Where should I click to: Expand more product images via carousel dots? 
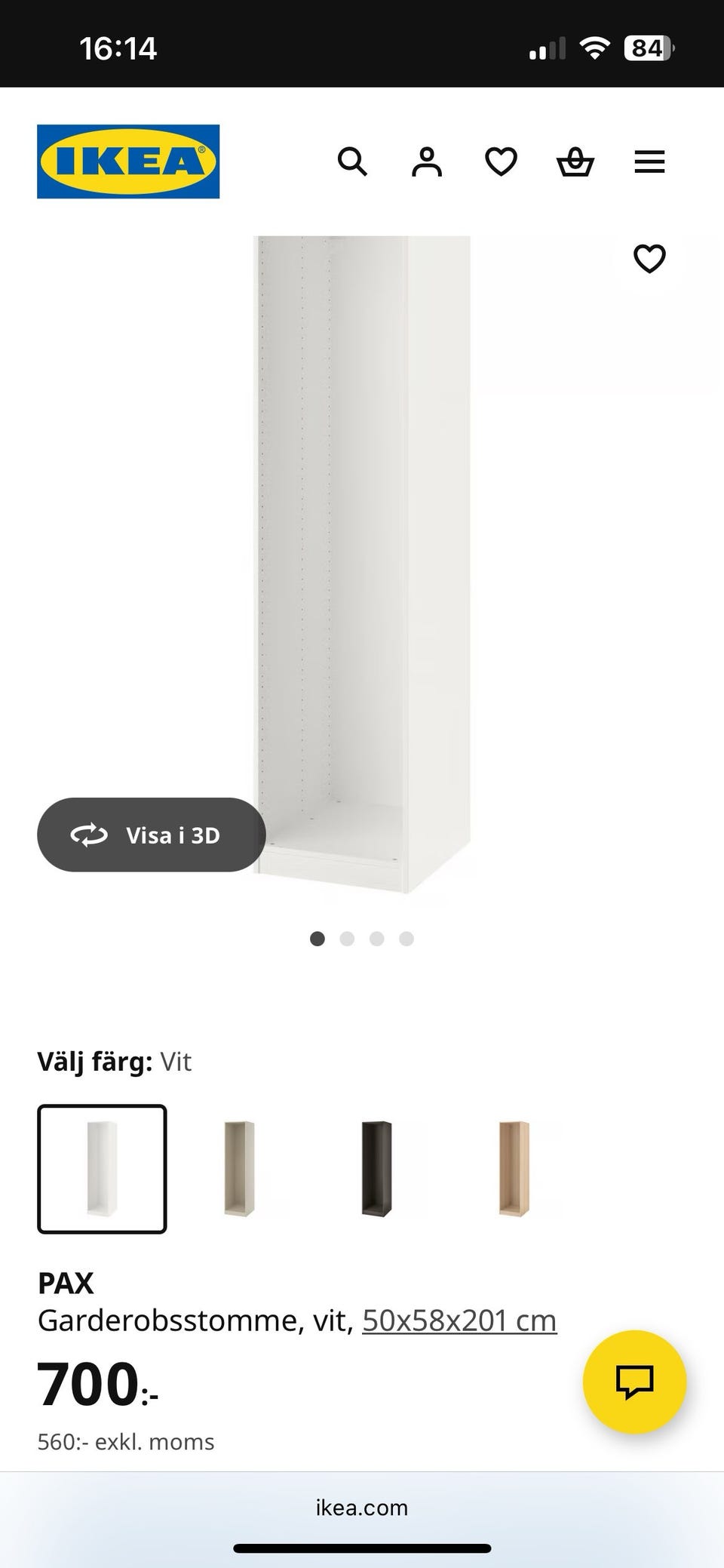click(362, 938)
